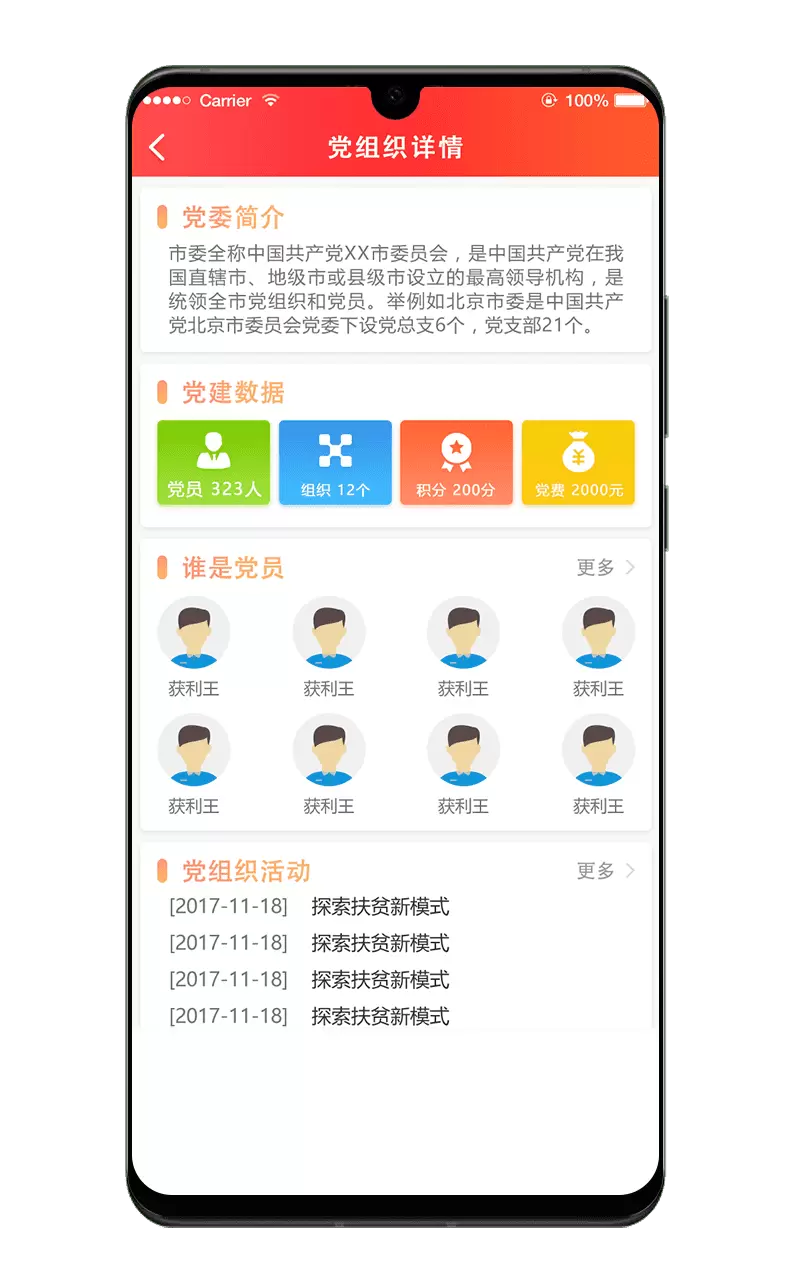
Task: Open the 党员 323人 green tile
Action: (213, 462)
